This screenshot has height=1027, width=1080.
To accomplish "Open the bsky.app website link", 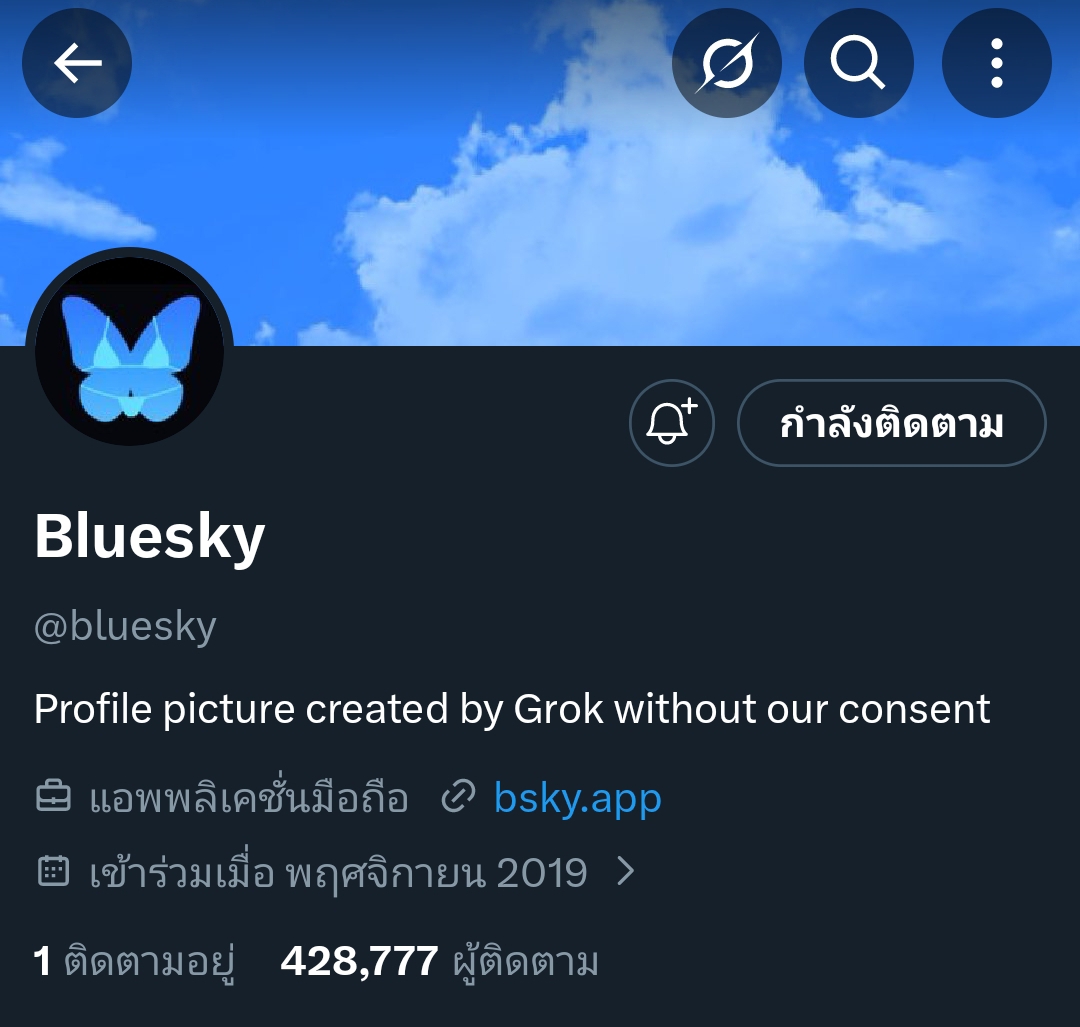I will pos(577,798).
